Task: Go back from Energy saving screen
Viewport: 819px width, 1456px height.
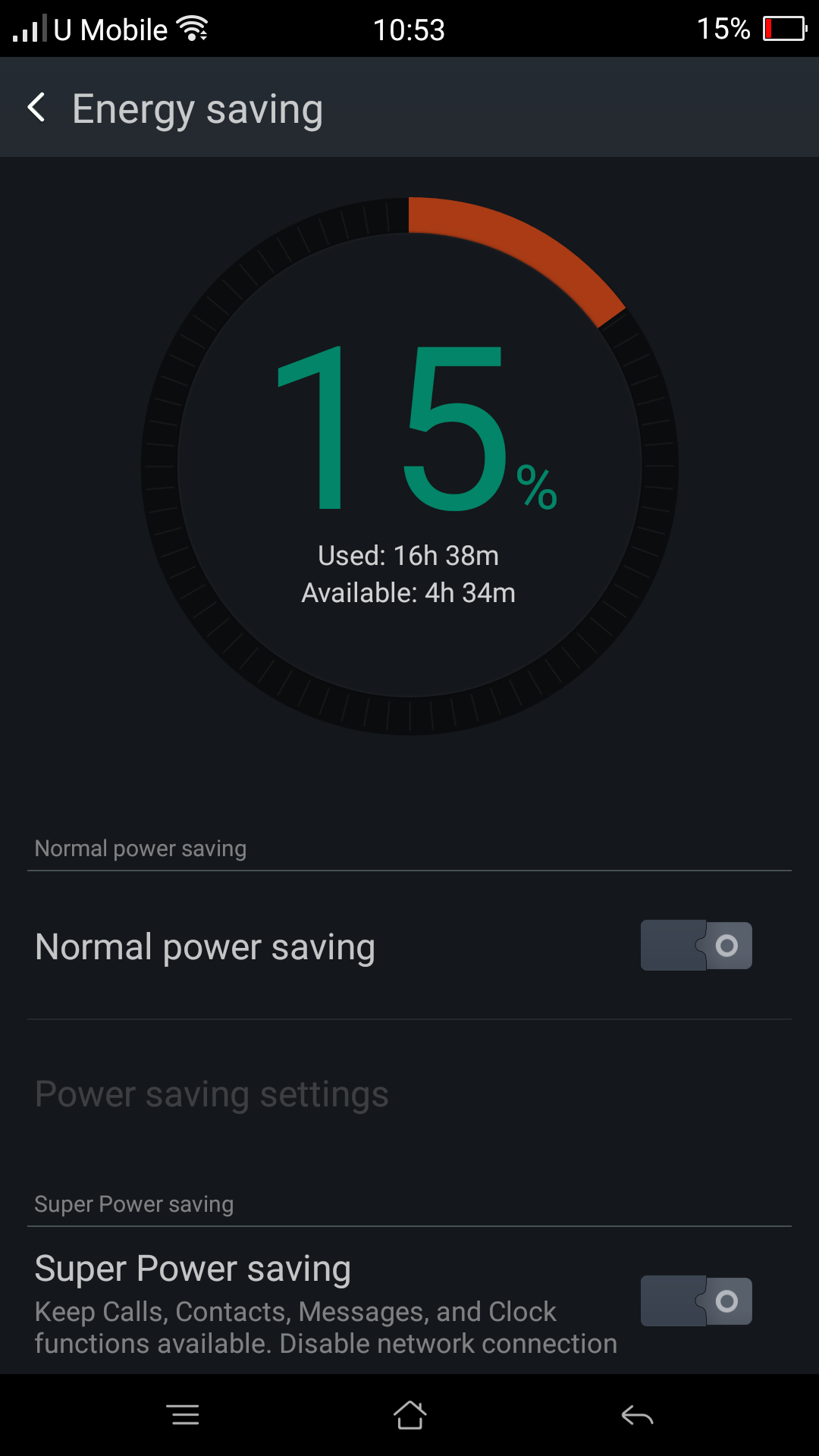Action: click(x=36, y=108)
